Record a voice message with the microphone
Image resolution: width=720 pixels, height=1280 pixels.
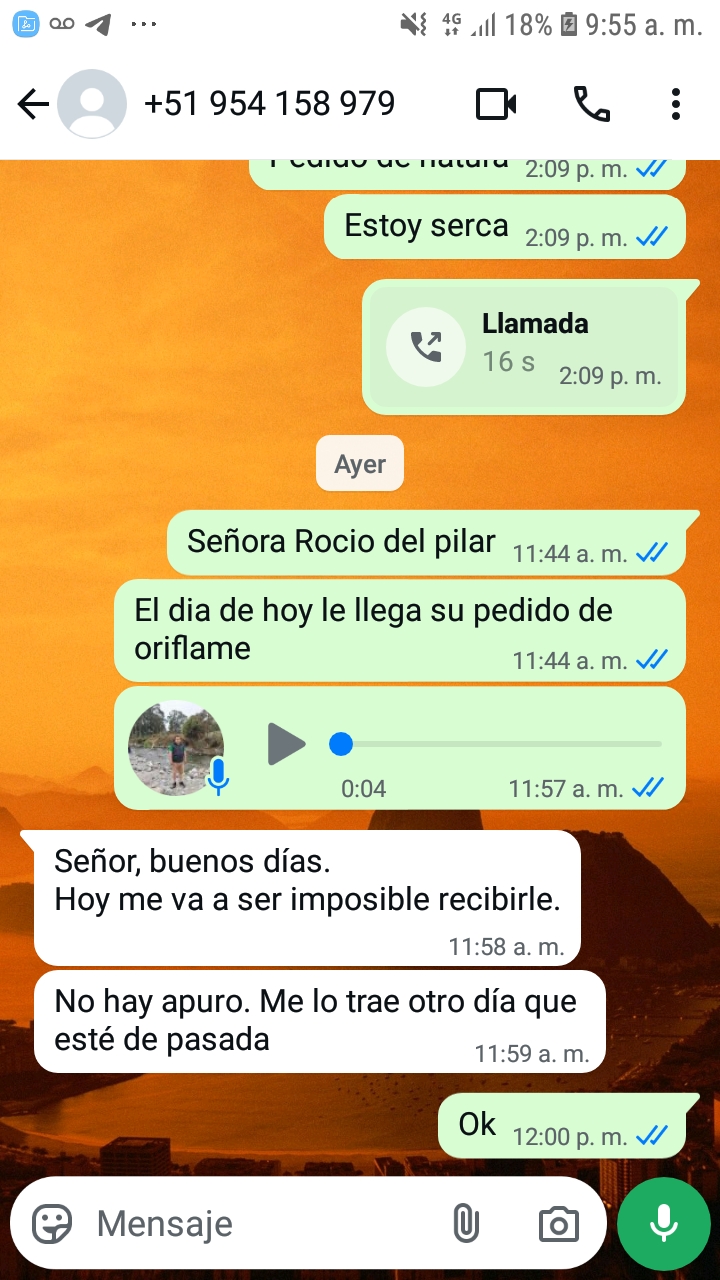(663, 1223)
